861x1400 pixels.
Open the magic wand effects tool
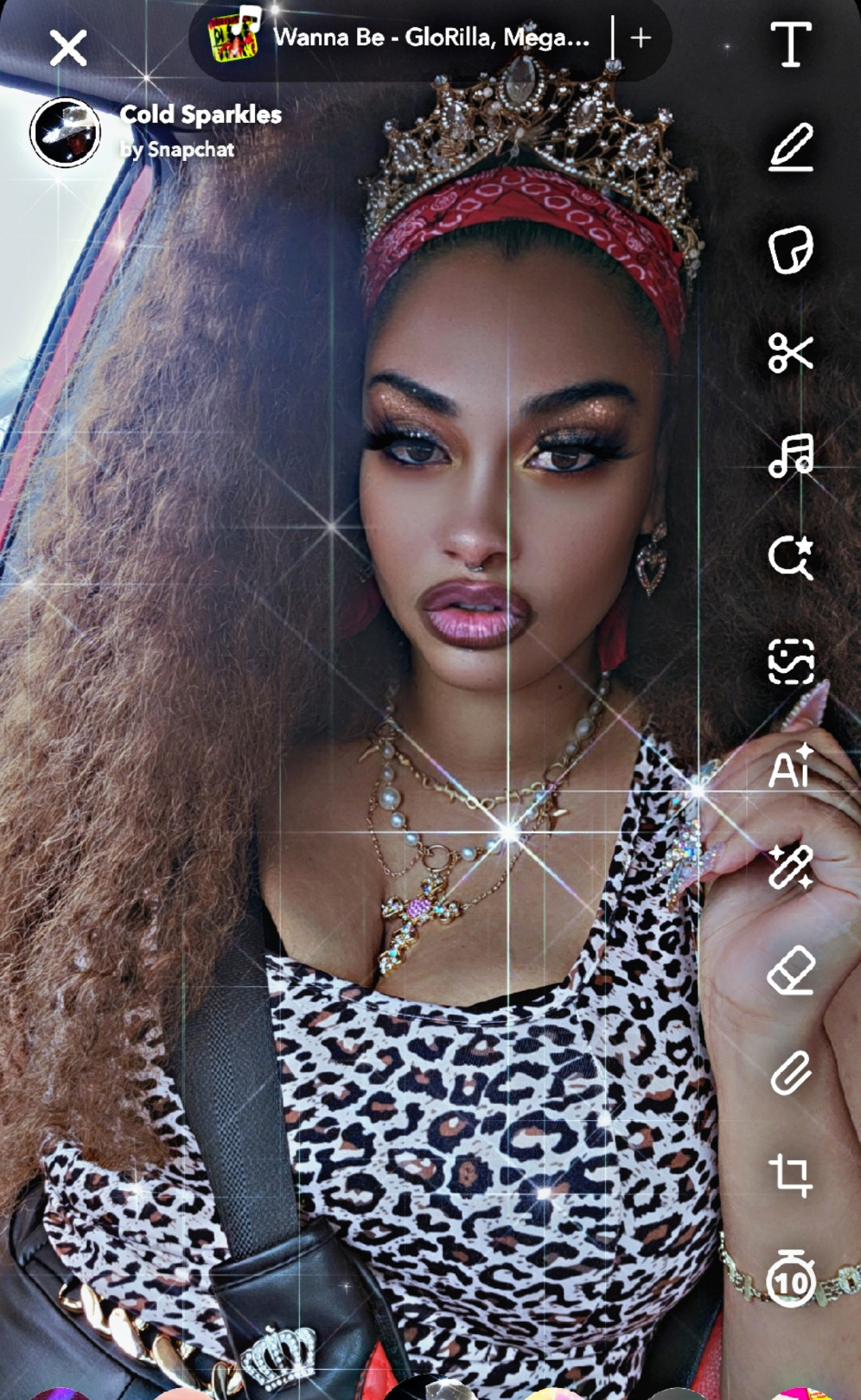(x=790, y=867)
